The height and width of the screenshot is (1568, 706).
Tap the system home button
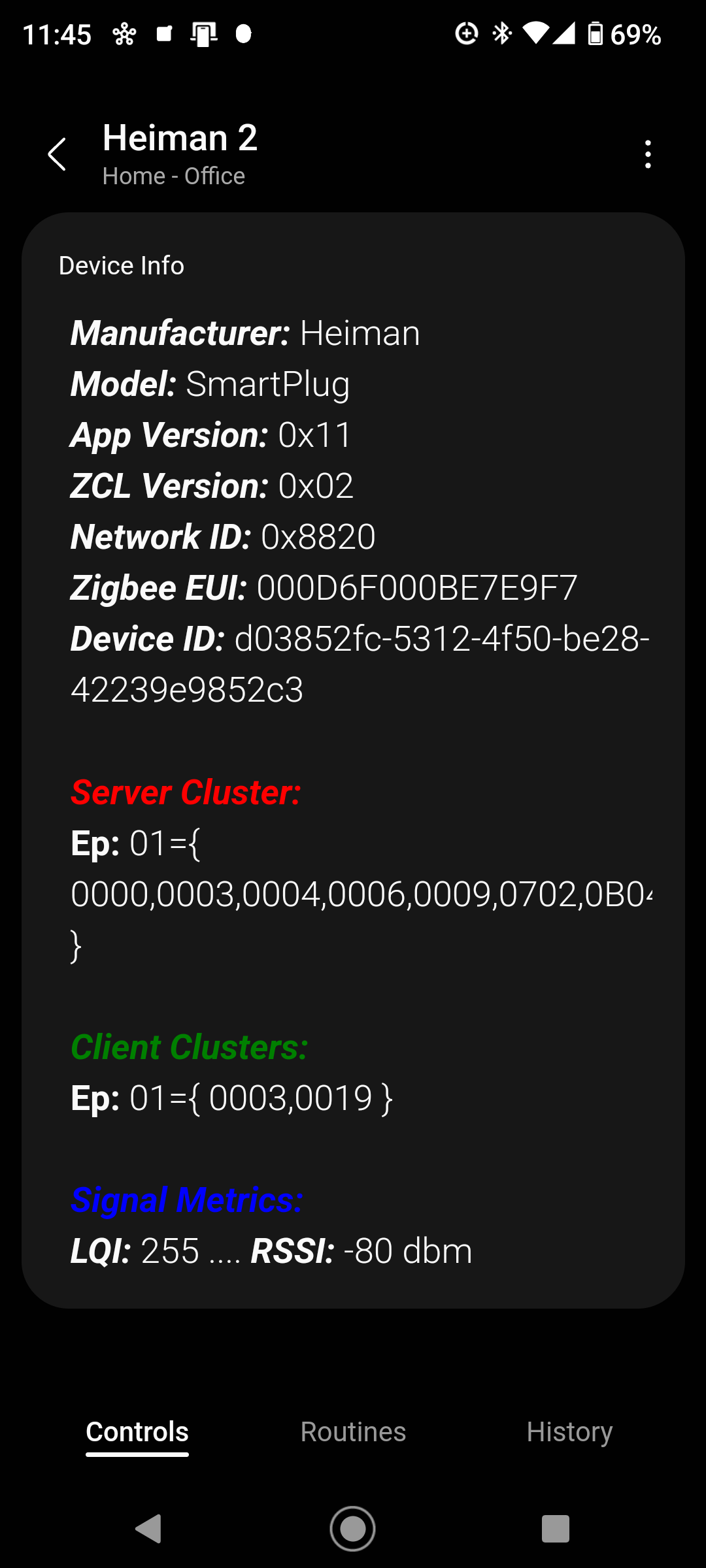[x=353, y=1529]
